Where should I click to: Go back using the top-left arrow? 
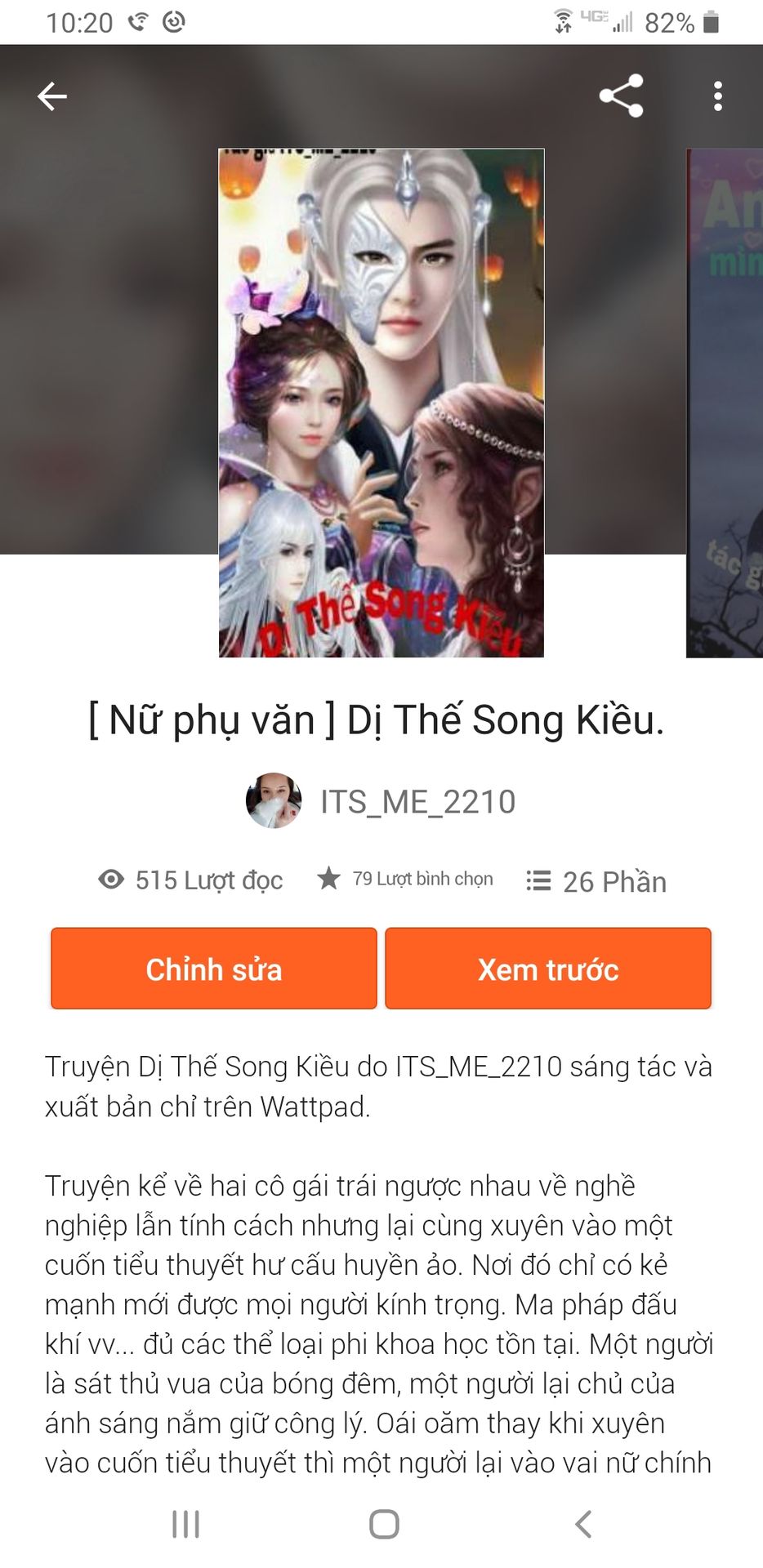52,96
